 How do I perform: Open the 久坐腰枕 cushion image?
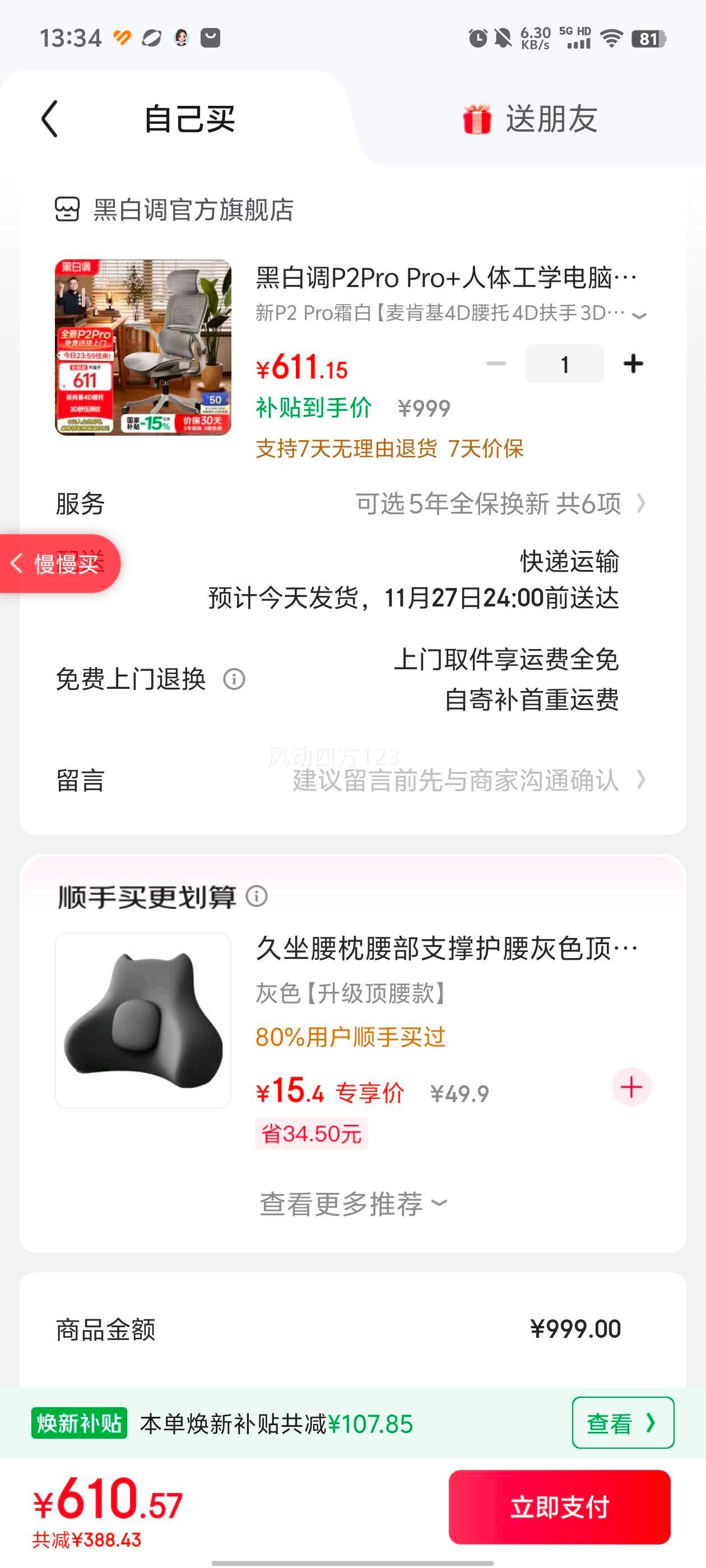point(143,1021)
